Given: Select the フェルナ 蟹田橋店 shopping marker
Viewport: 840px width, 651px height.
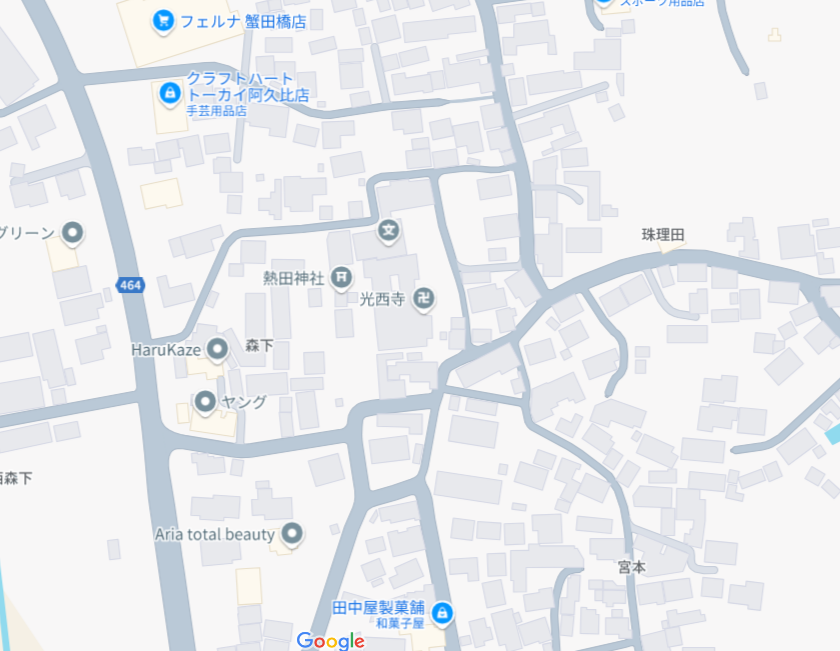Looking at the screenshot, I should coord(163,20).
